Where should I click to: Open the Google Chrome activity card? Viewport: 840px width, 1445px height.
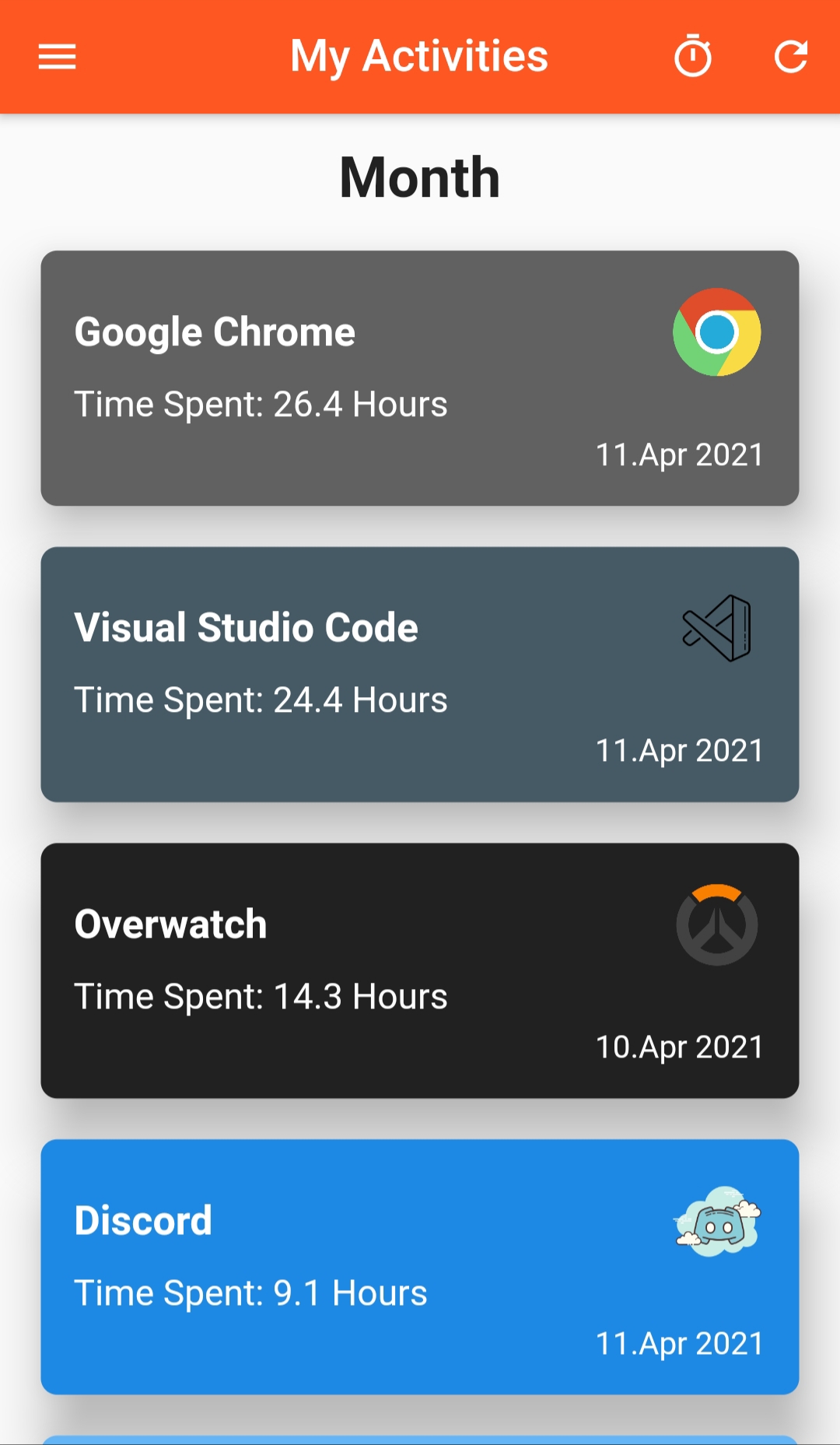point(420,378)
